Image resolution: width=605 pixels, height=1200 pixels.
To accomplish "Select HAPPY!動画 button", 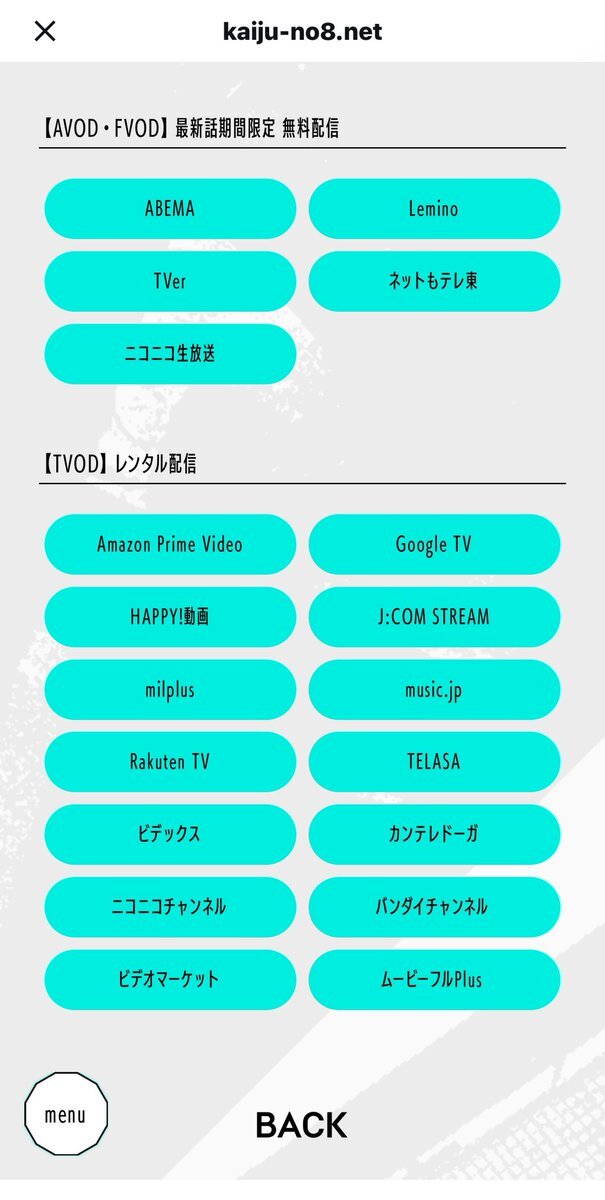I will point(170,617).
